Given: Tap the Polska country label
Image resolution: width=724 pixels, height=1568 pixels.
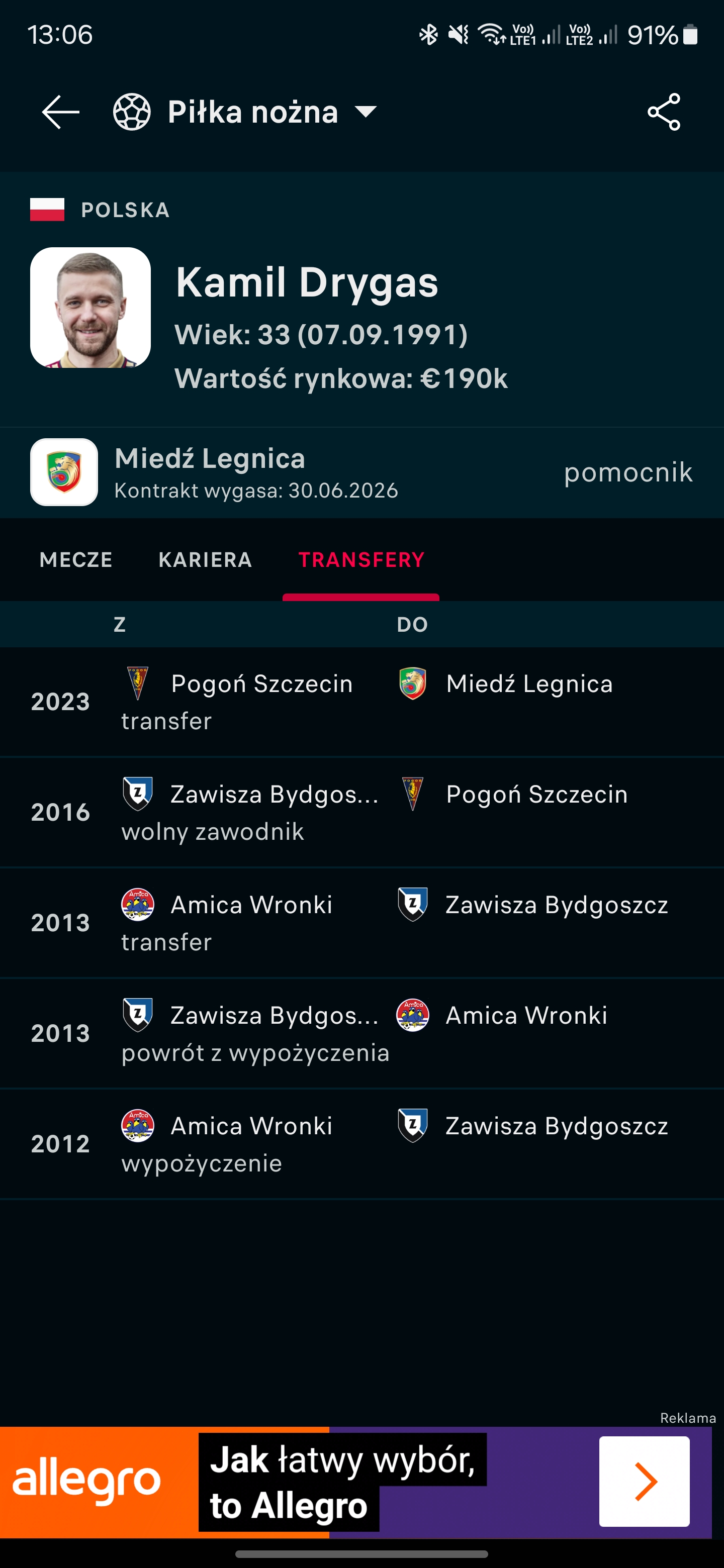Looking at the screenshot, I should click(x=125, y=210).
